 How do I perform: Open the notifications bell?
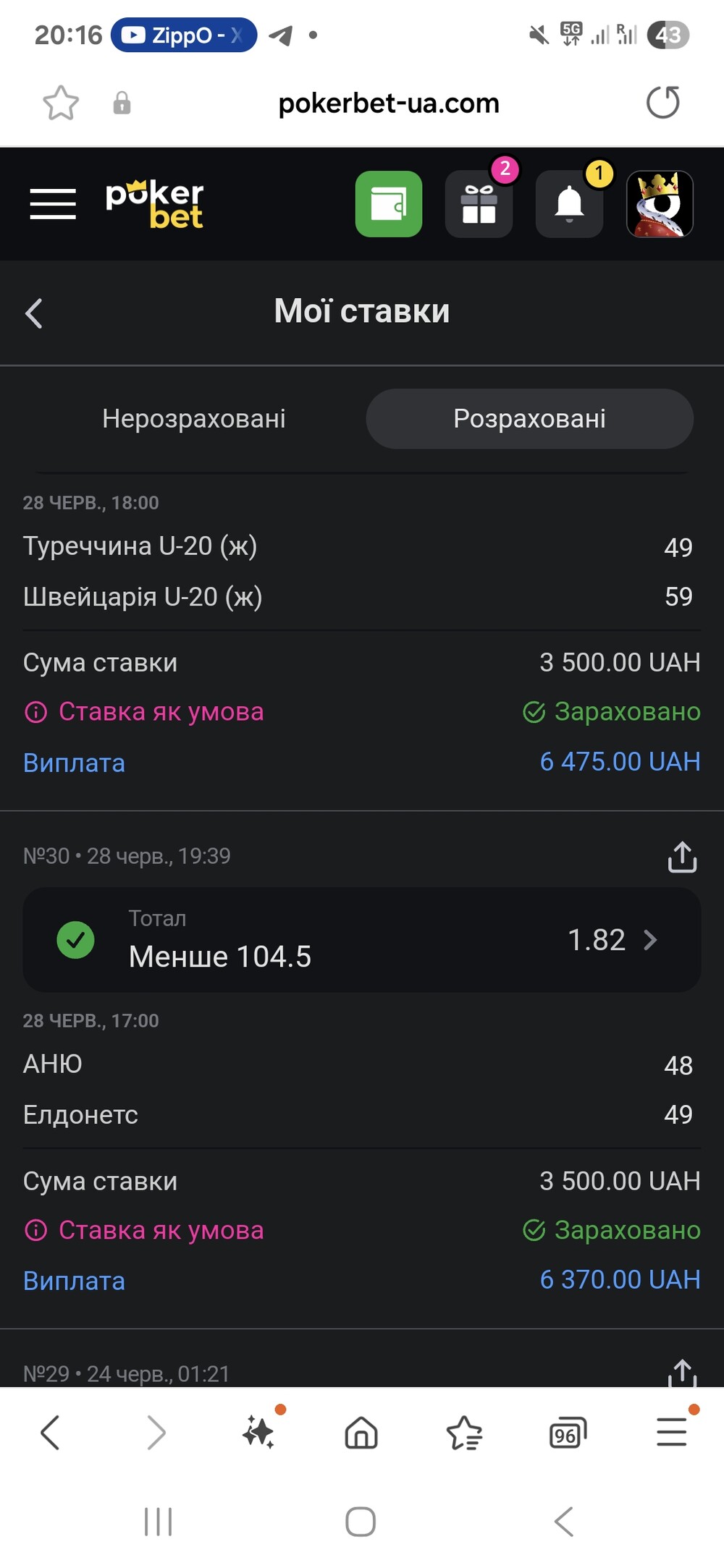tap(569, 204)
